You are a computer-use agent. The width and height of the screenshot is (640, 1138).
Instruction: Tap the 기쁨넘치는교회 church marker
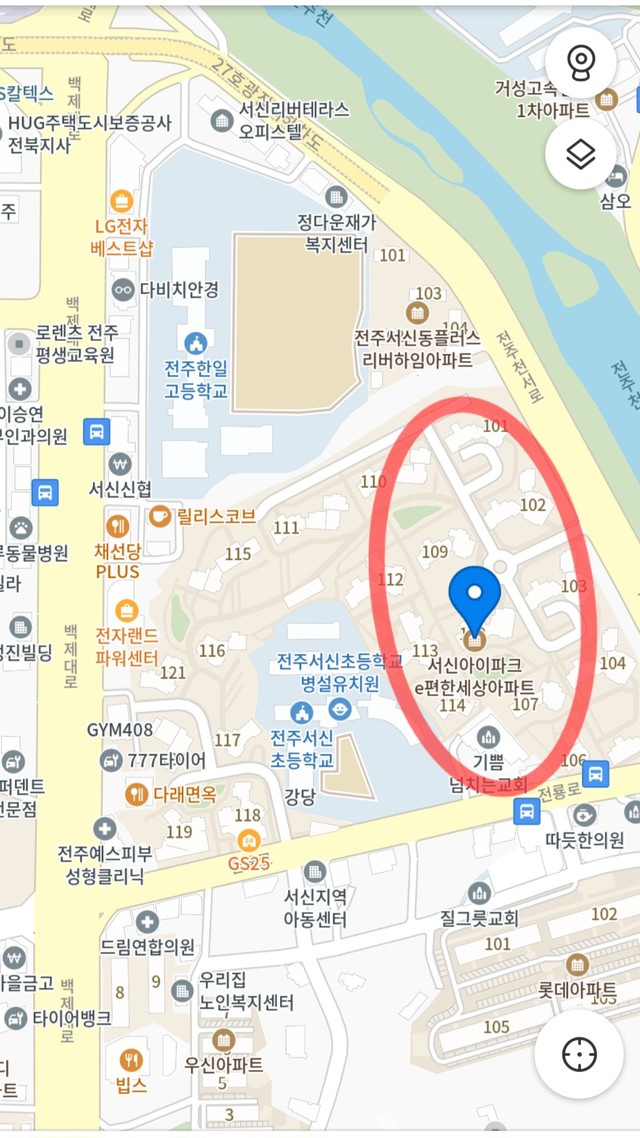click(x=488, y=738)
